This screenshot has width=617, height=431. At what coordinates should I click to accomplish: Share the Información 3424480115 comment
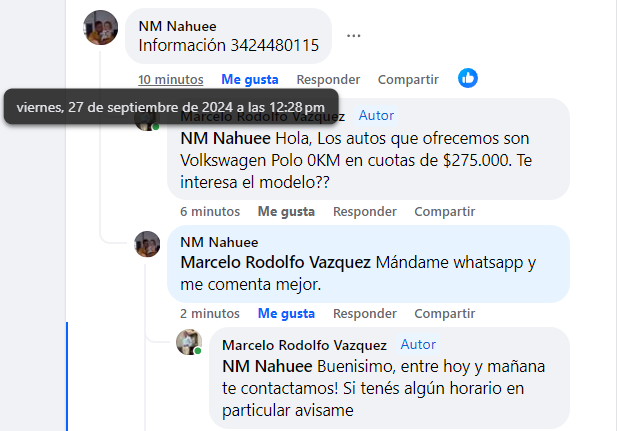click(408, 79)
